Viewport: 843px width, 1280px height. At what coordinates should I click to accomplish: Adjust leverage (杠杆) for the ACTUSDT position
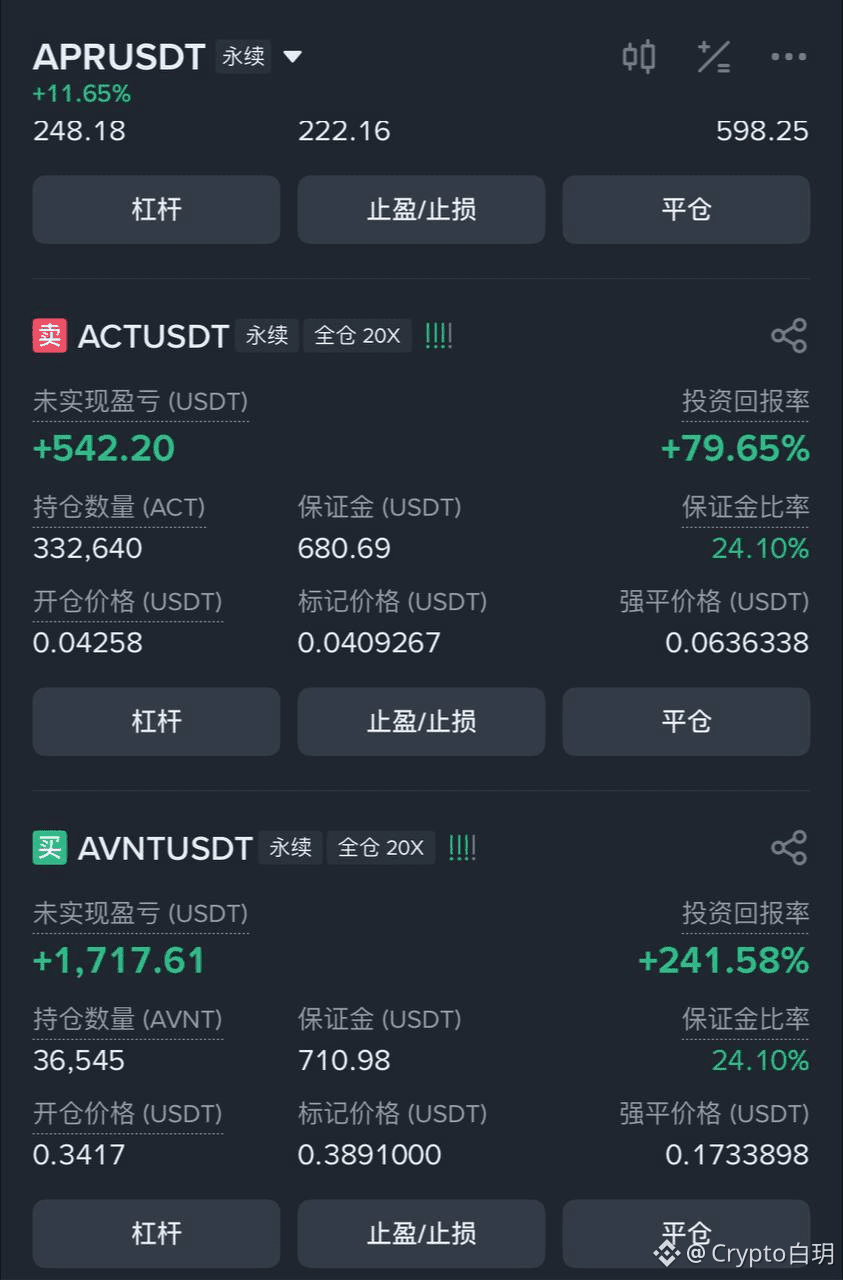click(x=156, y=721)
